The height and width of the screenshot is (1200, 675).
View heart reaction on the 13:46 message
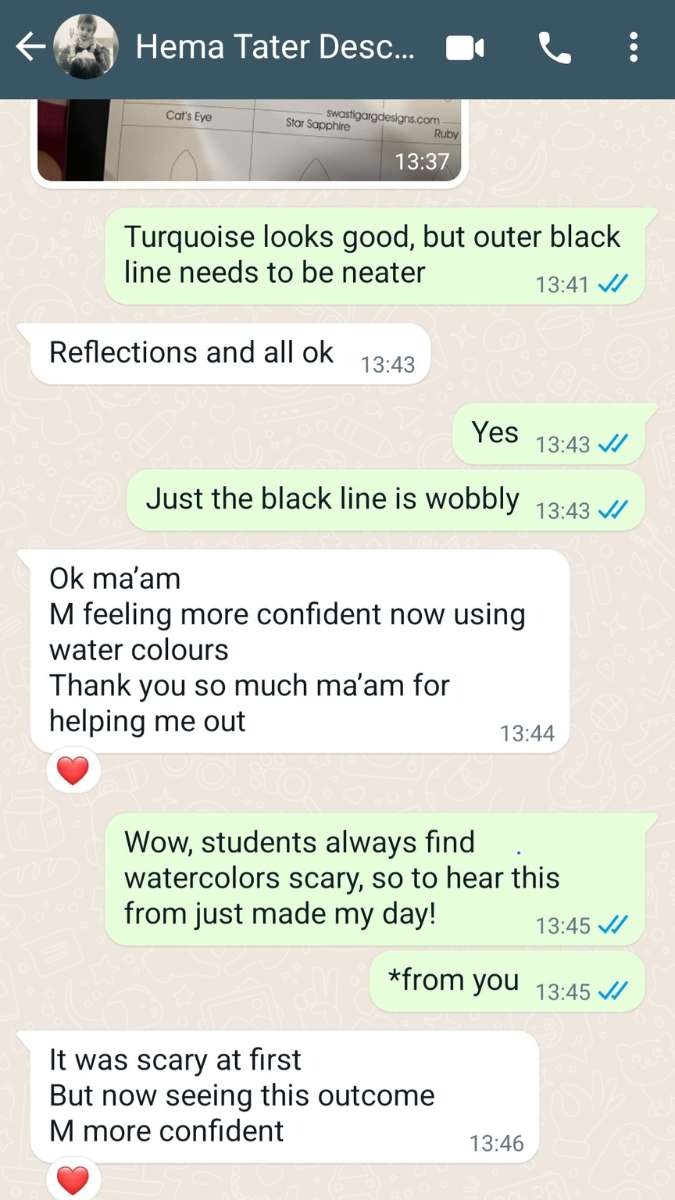pyautogui.click(x=73, y=1180)
